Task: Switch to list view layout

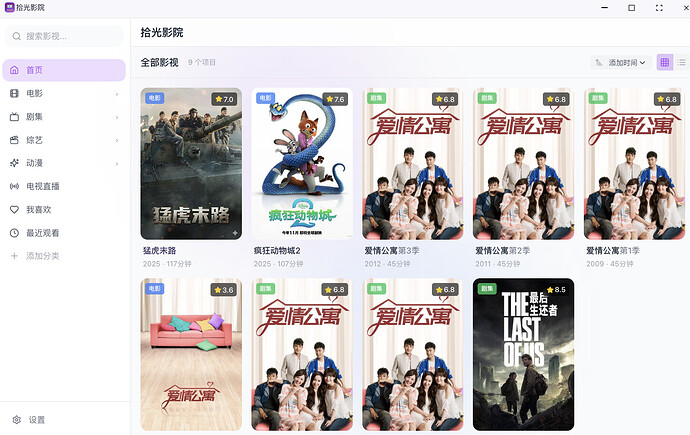Action: tap(681, 62)
